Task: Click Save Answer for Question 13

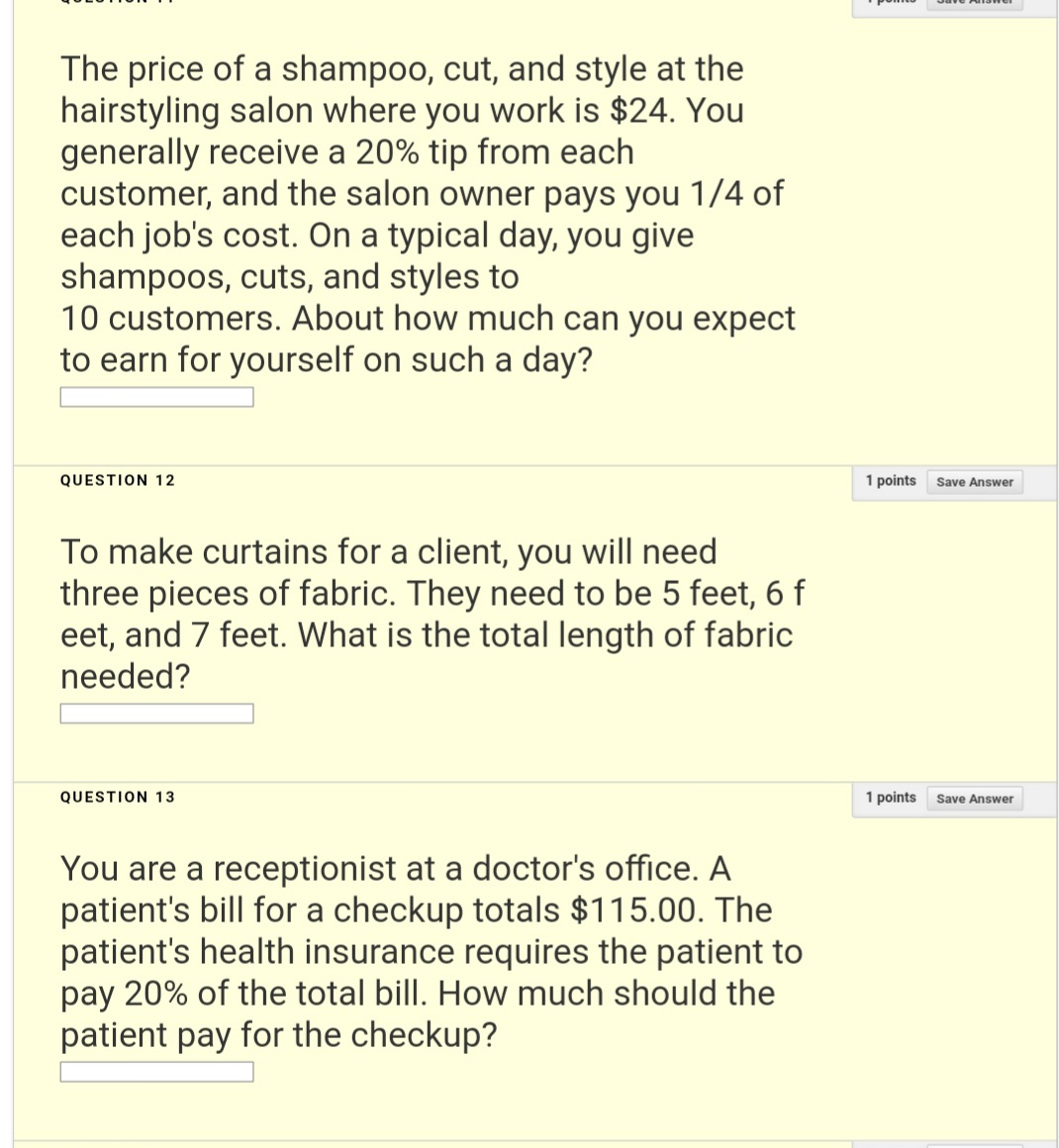Action: point(974,799)
